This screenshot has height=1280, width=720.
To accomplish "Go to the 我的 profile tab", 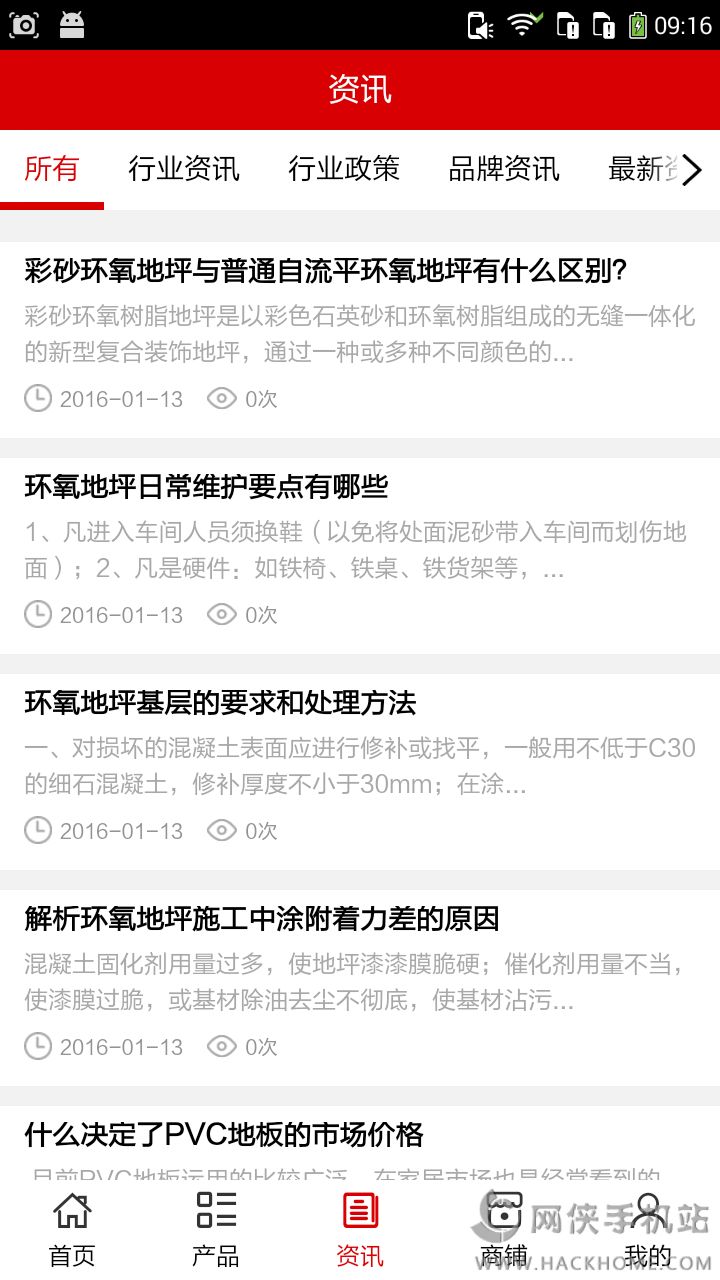I will click(648, 1230).
